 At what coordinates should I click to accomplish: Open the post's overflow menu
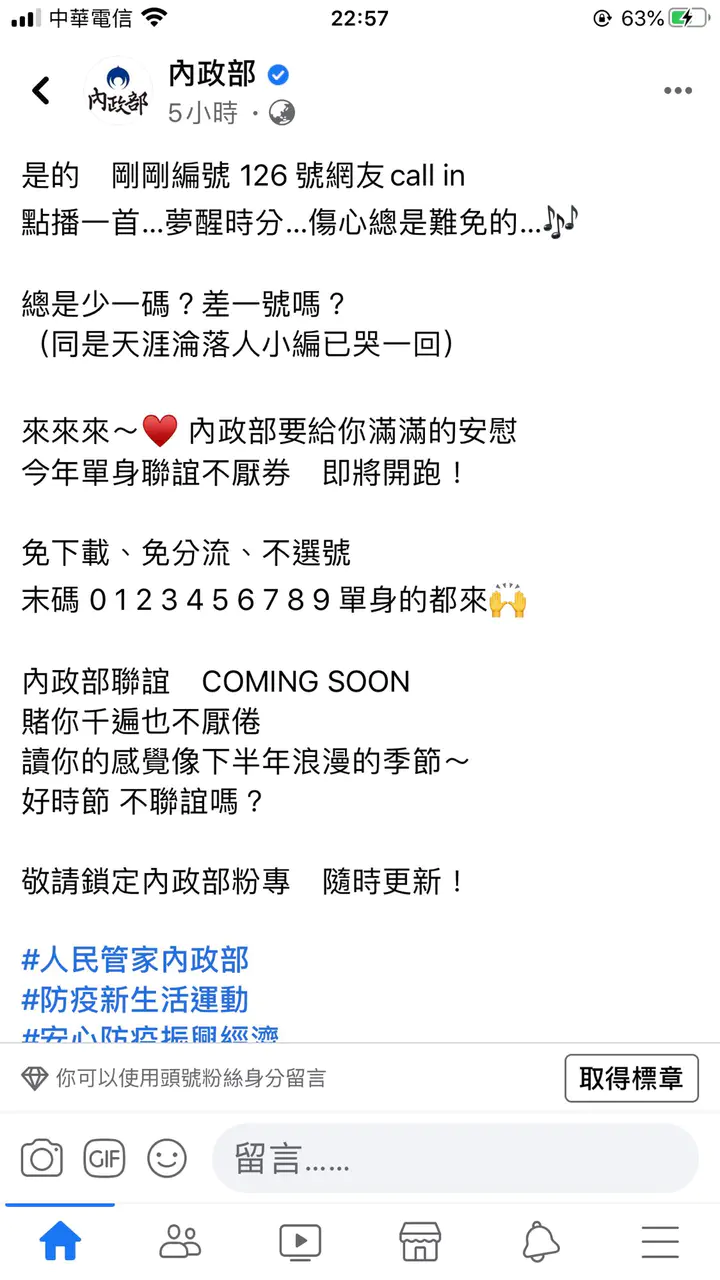pyautogui.click(x=677, y=91)
